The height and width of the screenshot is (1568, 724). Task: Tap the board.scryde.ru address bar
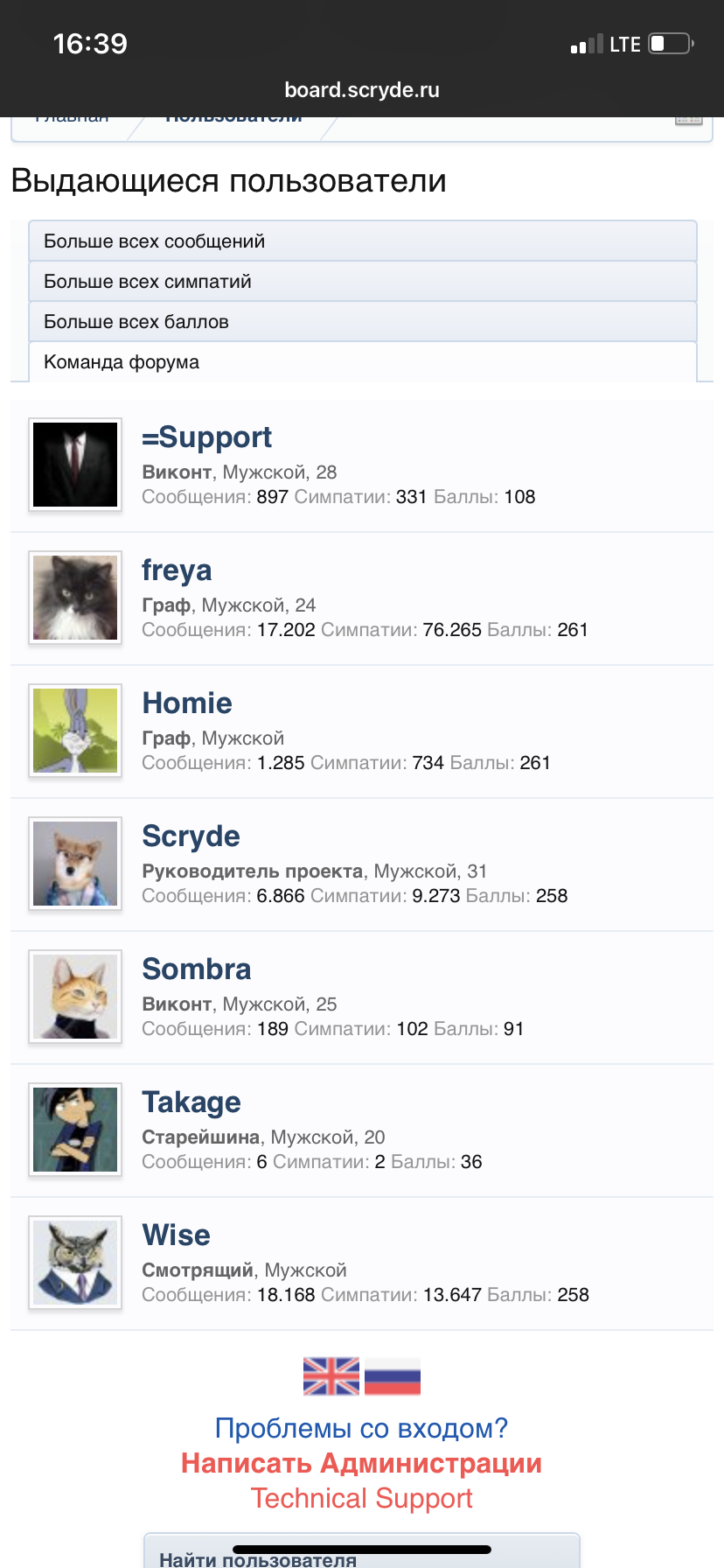361,90
